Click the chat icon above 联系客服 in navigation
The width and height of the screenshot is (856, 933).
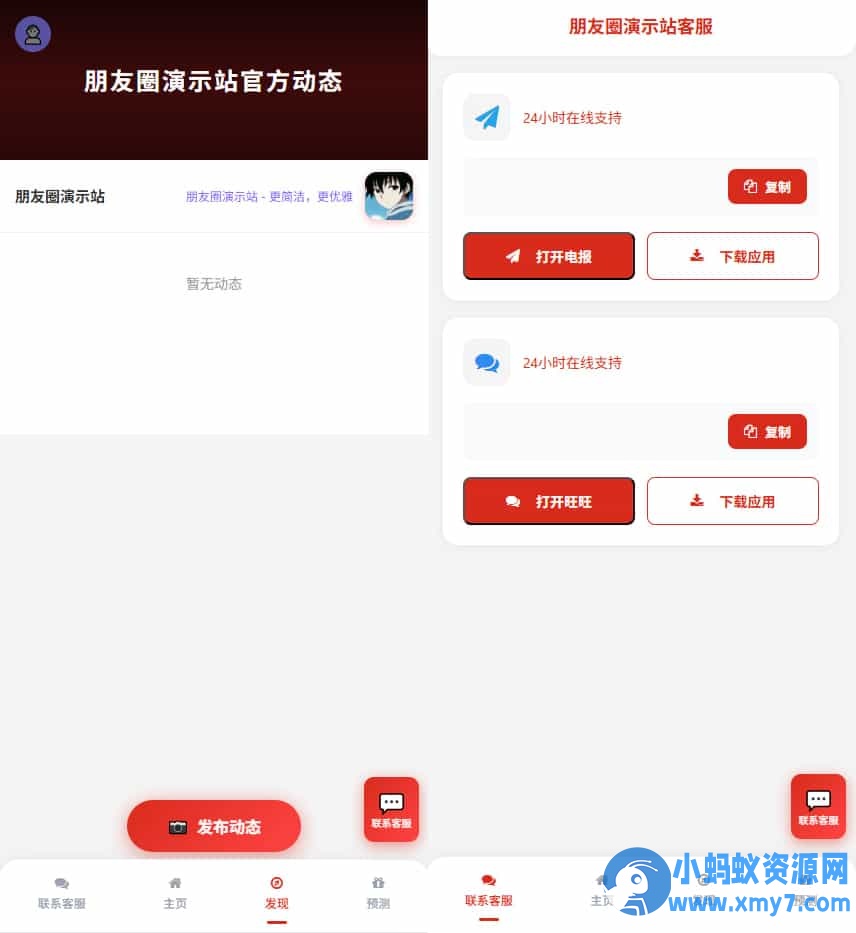[61, 883]
